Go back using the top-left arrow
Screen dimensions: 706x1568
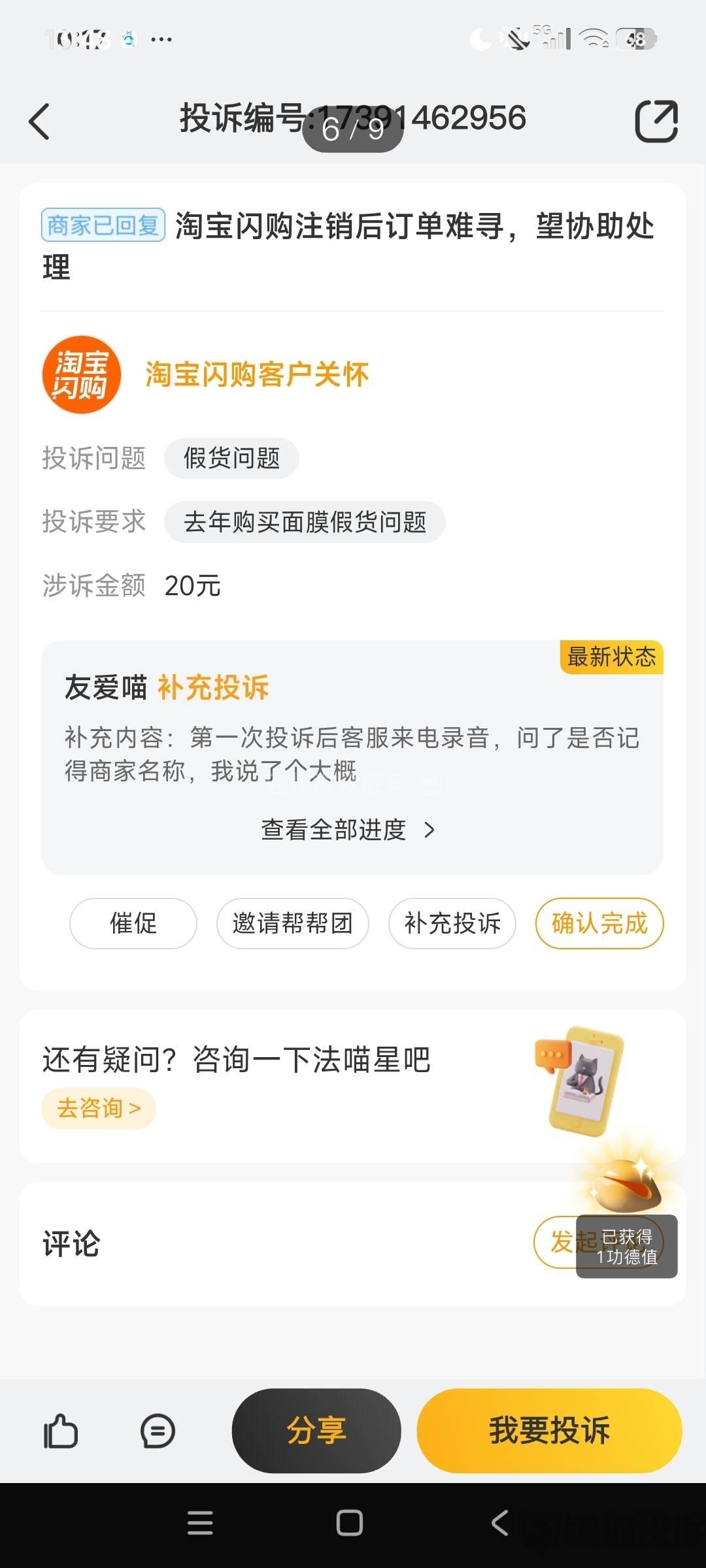(39, 122)
